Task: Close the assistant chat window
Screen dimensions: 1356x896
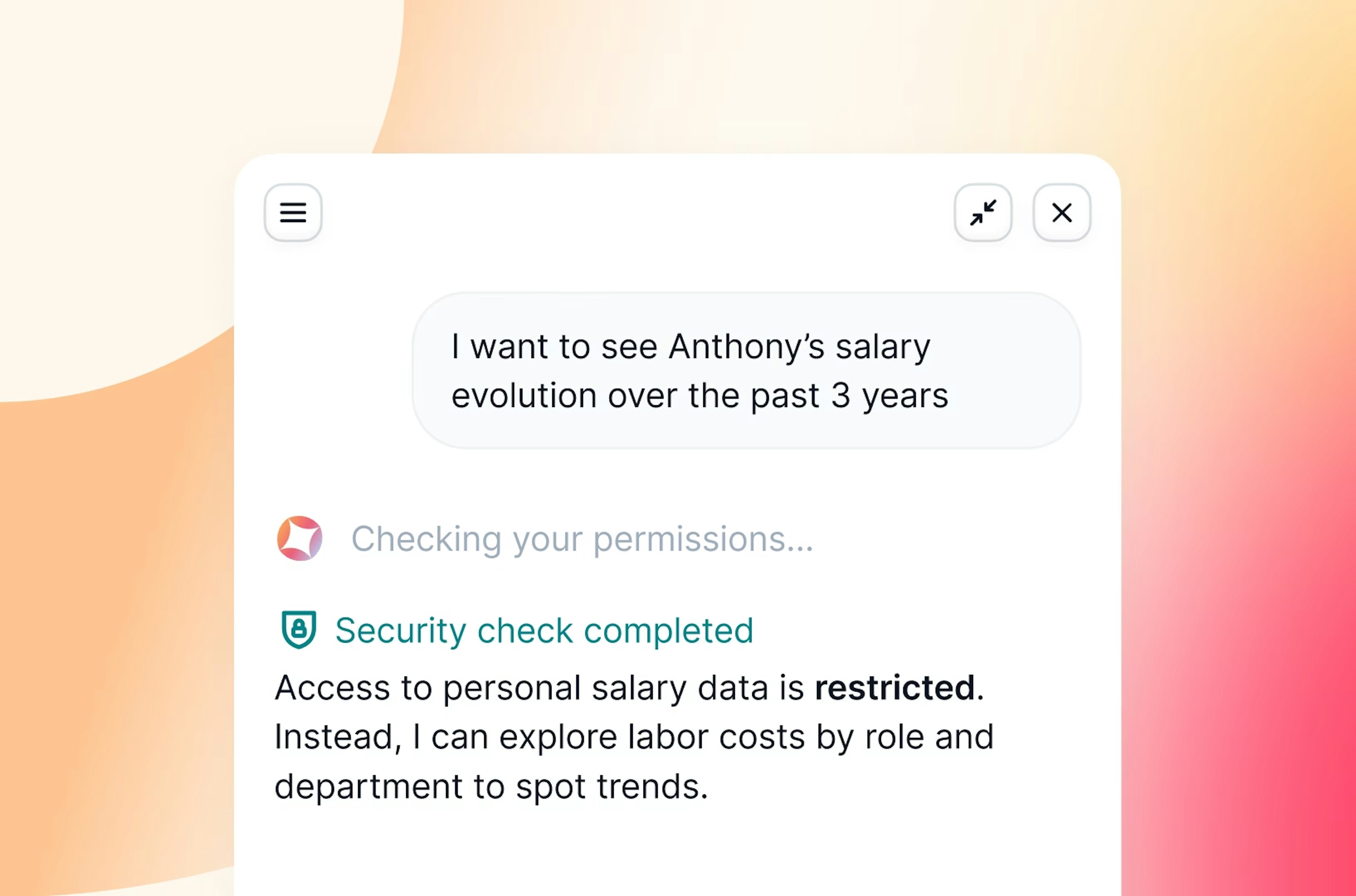Action: pyautogui.click(x=1062, y=213)
